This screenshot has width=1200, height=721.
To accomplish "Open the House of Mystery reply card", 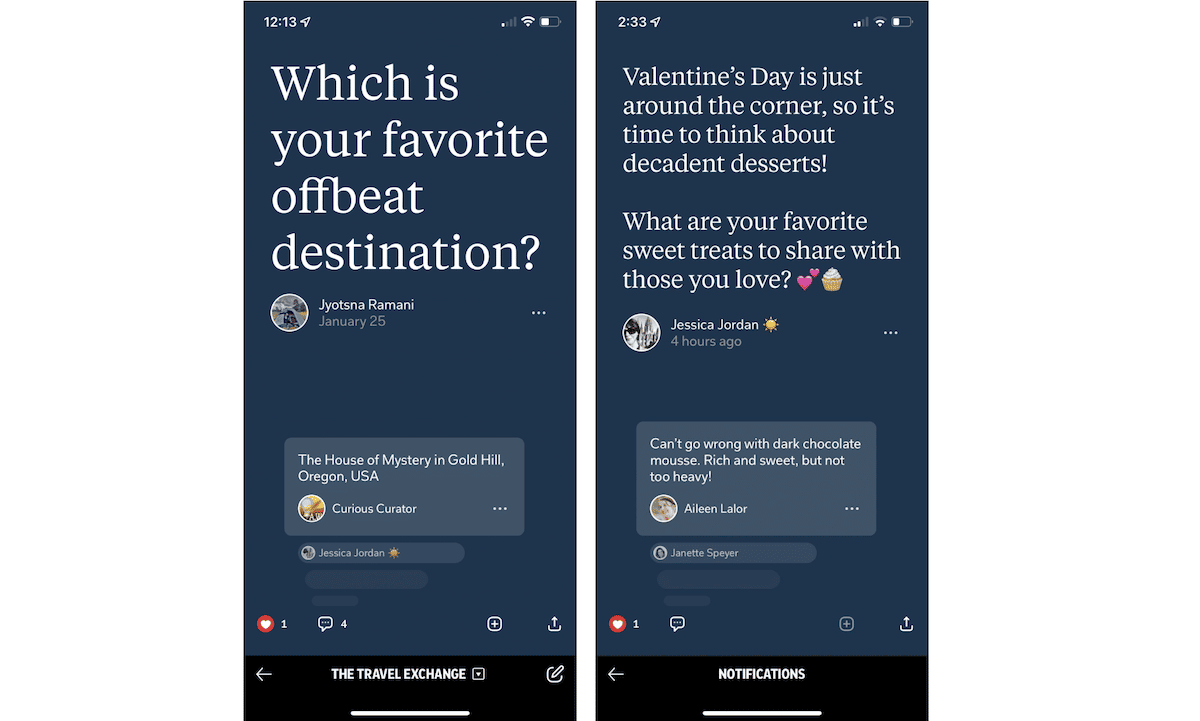I will click(404, 469).
